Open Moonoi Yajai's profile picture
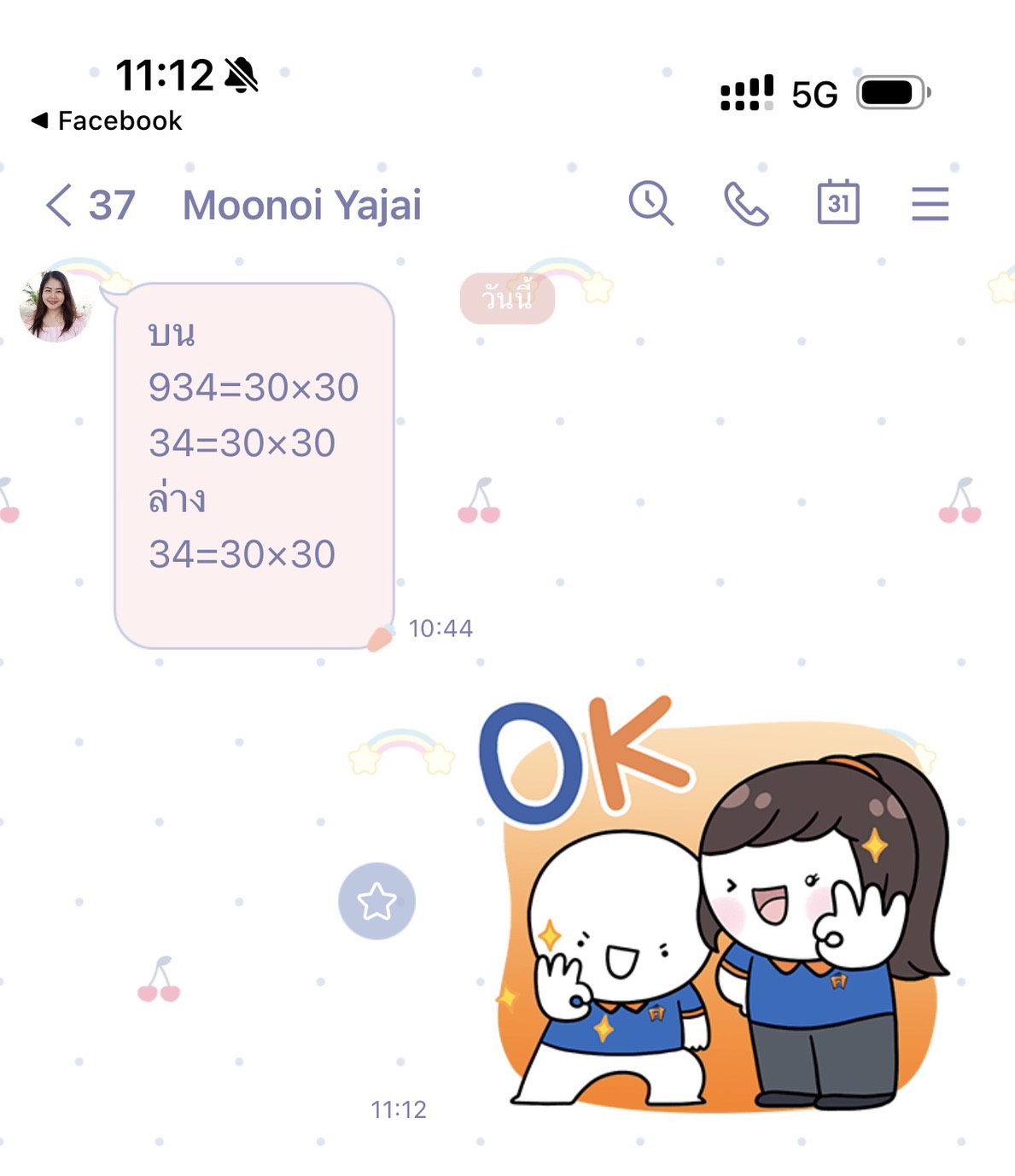 pos(55,307)
